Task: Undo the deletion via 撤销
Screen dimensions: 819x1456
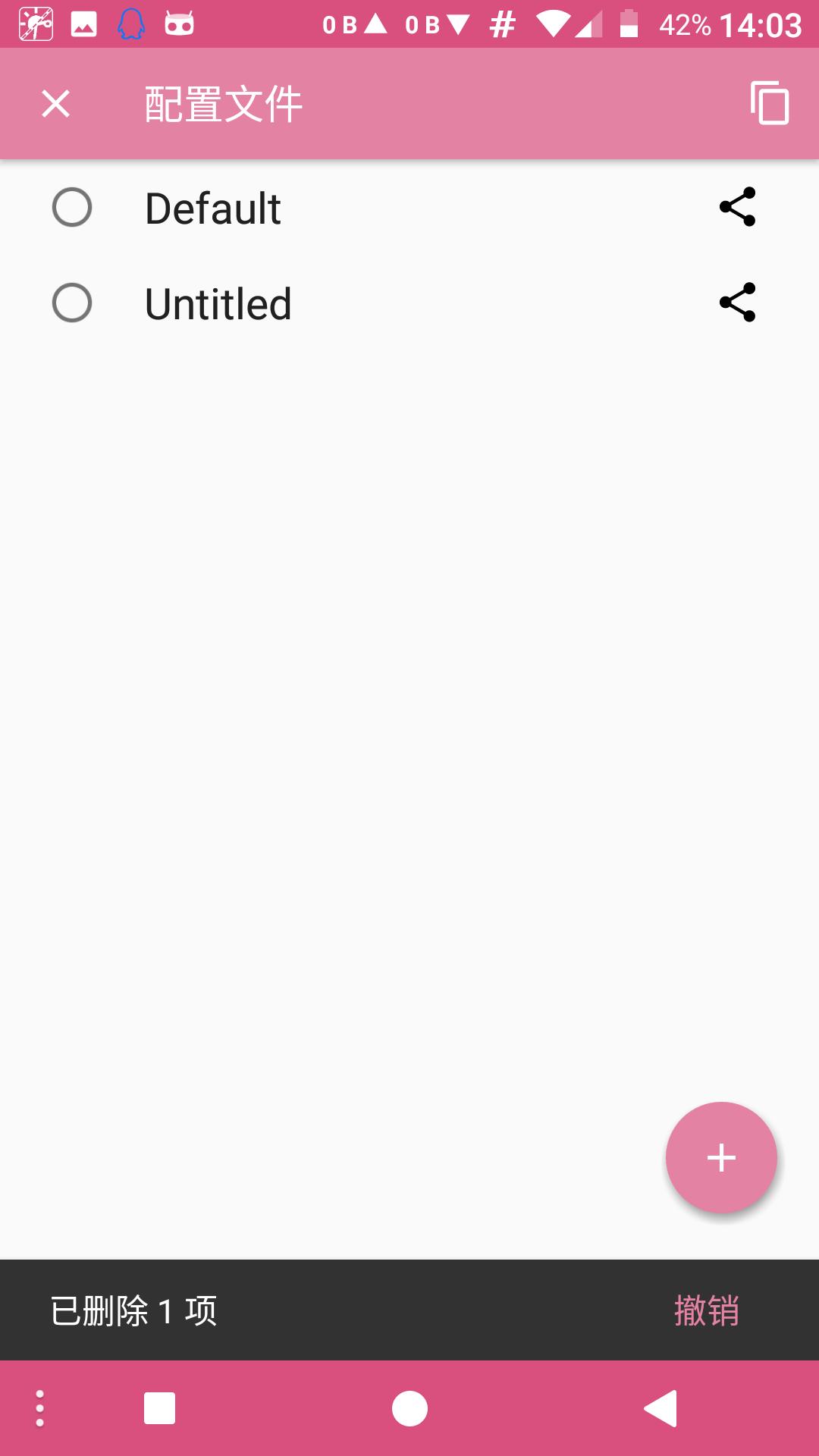Action: [706, 1310]
